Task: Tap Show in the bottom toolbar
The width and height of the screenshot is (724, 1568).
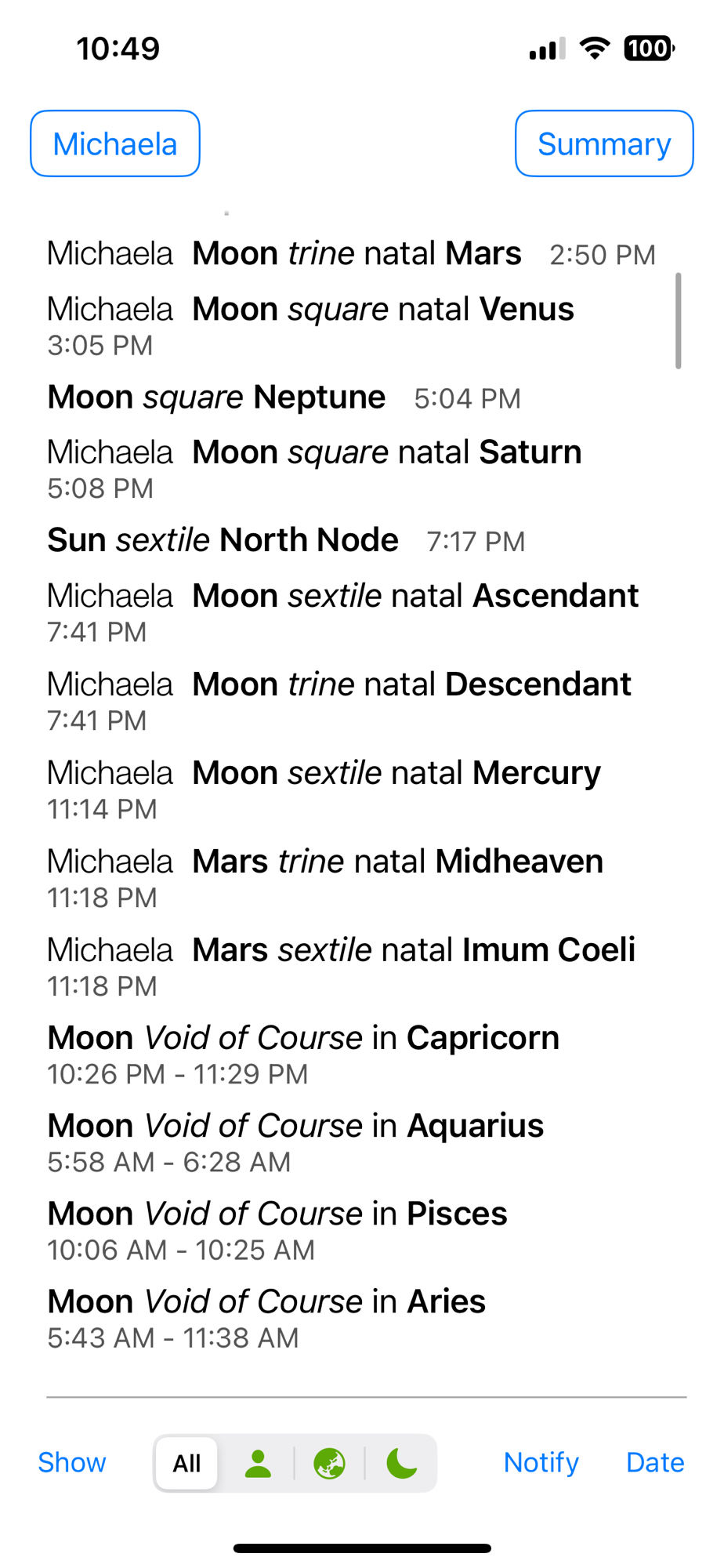Action: pyautogui.click(x=72, y=1462)
